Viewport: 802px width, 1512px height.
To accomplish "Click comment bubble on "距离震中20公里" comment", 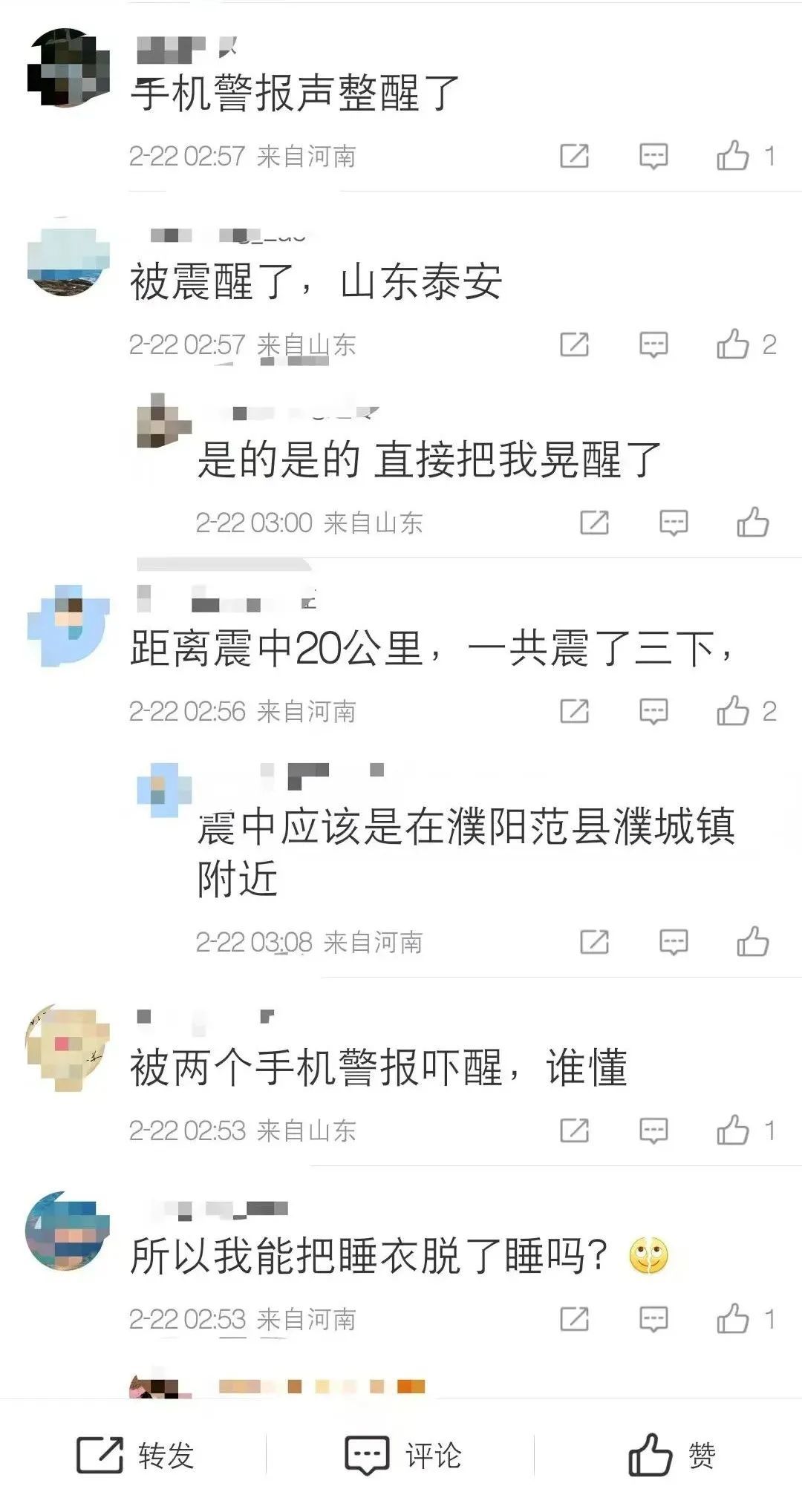I will (x=653, y=711).
